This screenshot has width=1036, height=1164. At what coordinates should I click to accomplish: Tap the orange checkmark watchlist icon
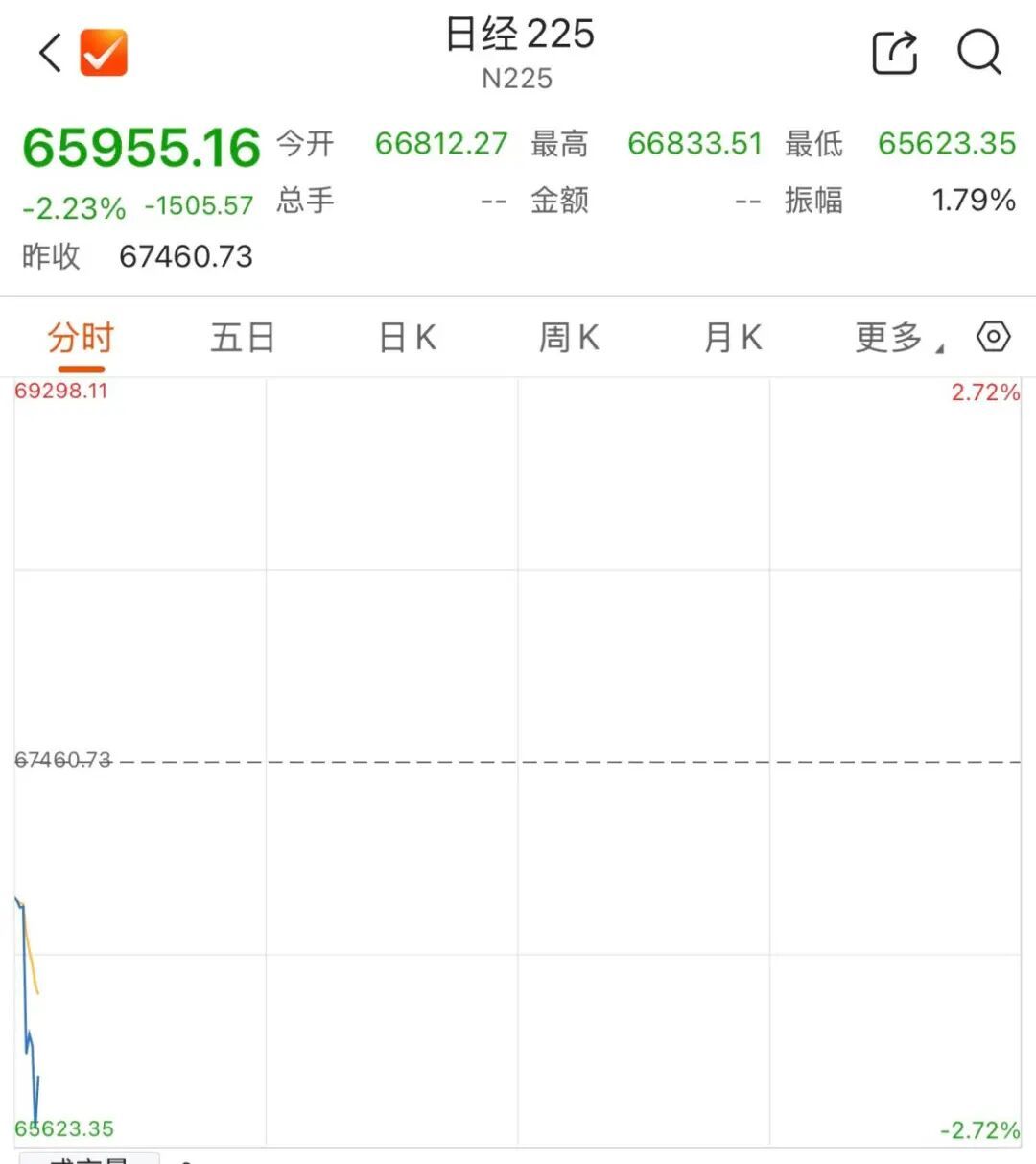click(104, 52)
